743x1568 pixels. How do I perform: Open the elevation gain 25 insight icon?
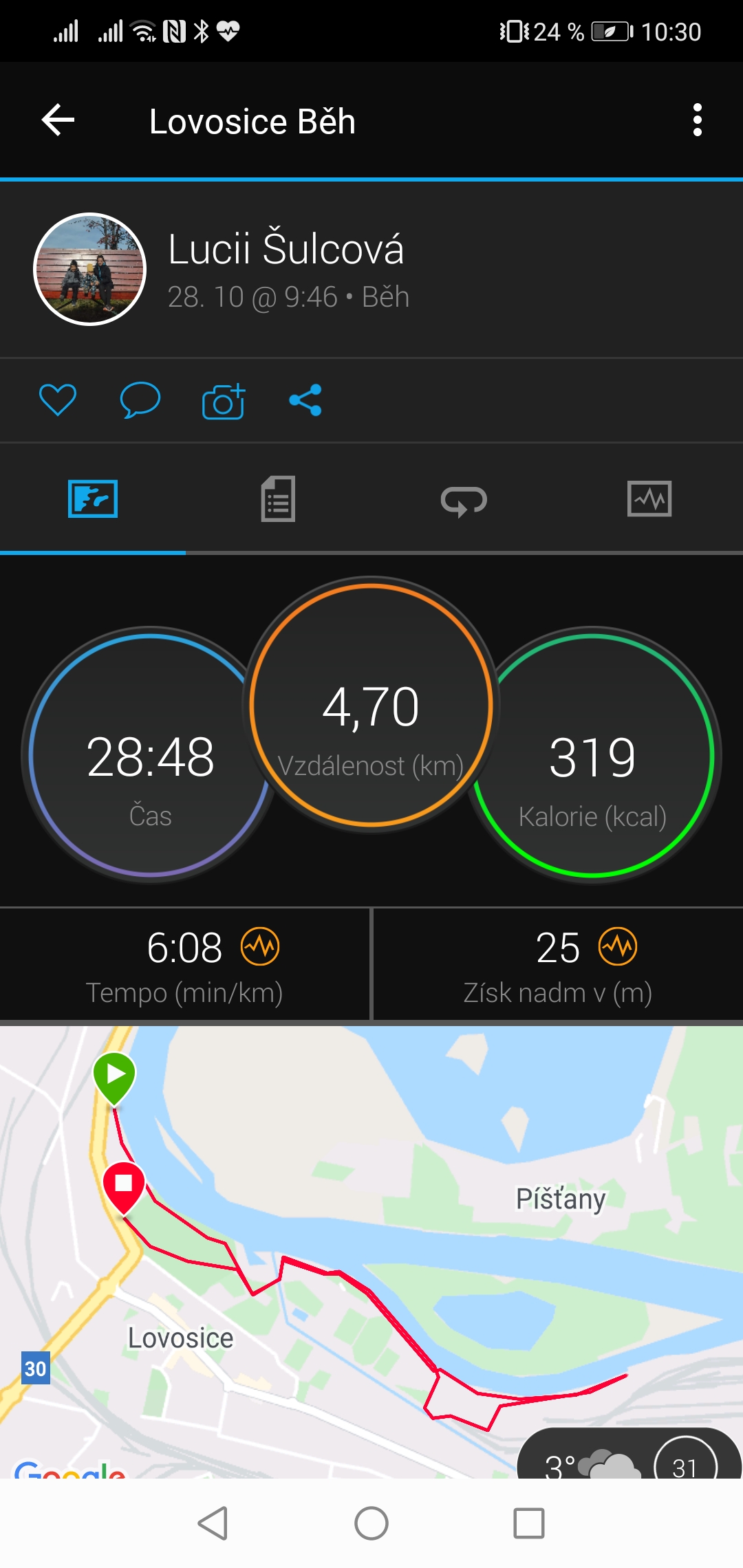click(618, 946)
